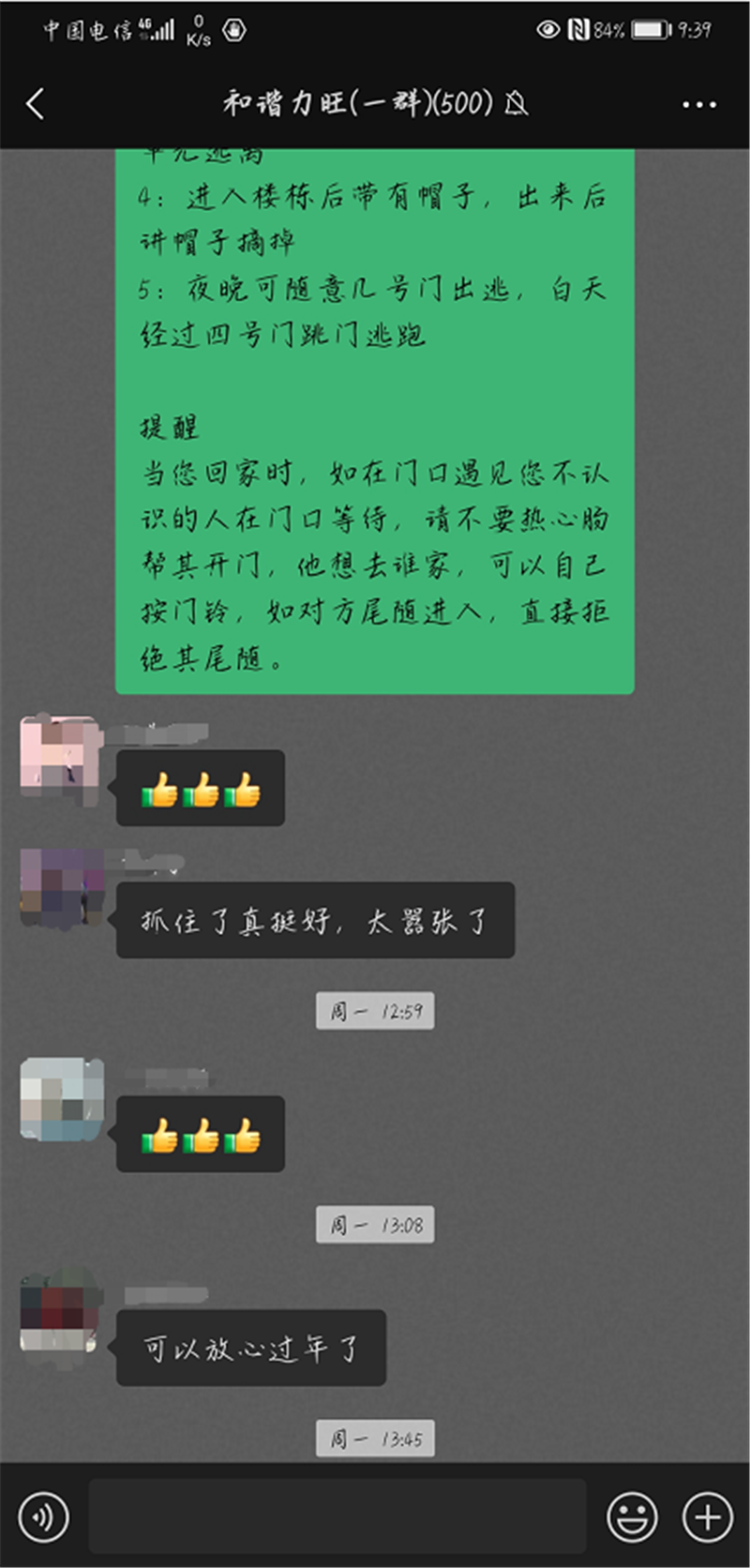
Task: Open avatar of sender saying 可以放心过年了
Action: 61,1313
